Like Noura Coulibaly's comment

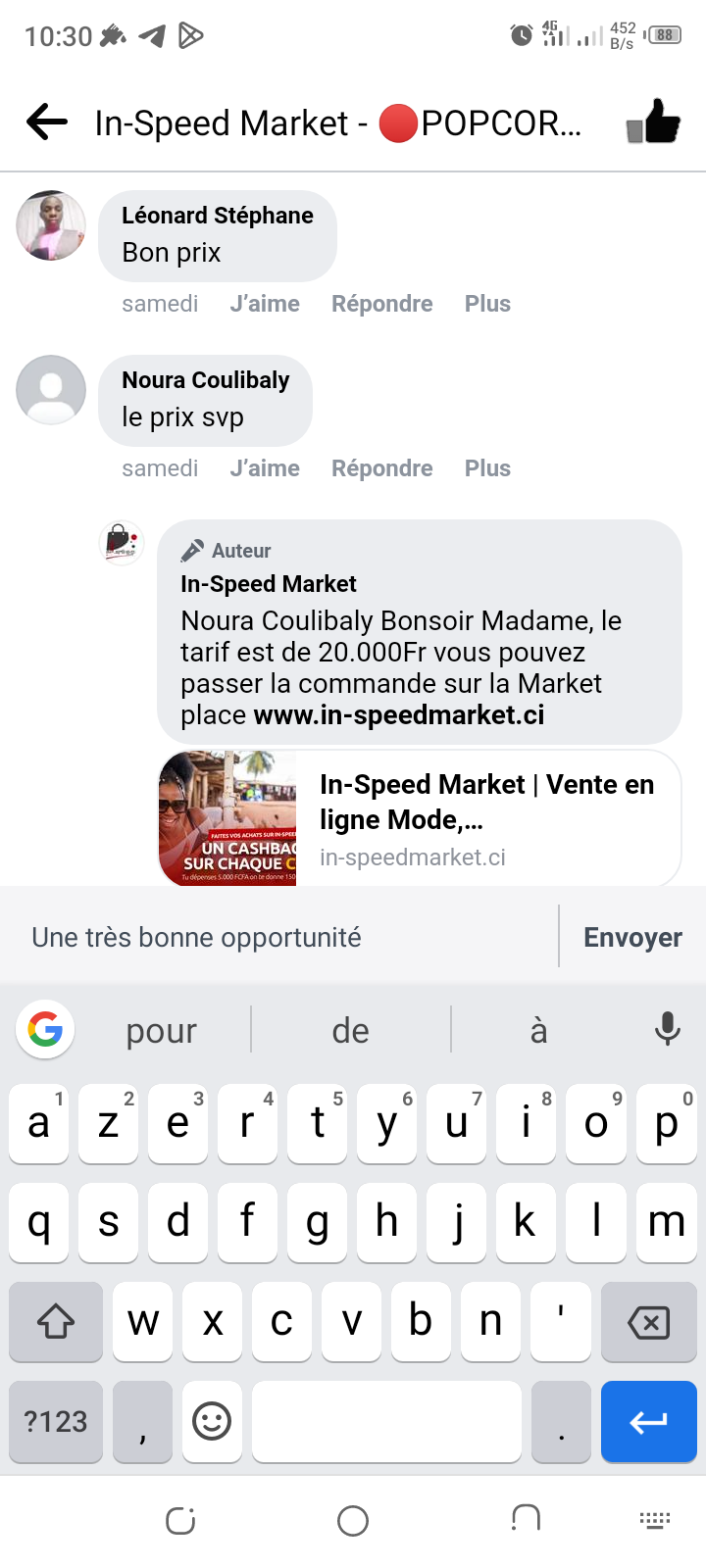(x=265, y=468)
